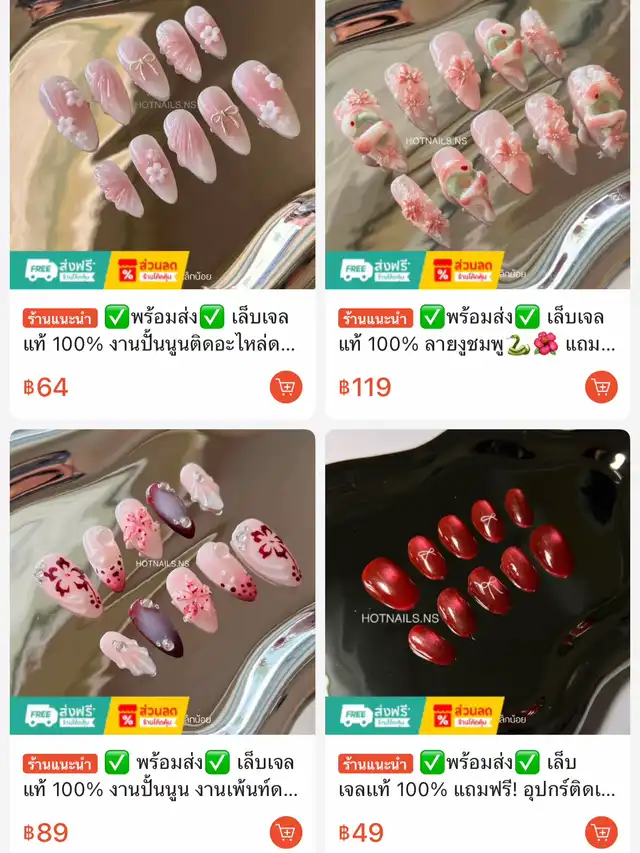The height and width of the screenshot is (853, 640).
Task: Add the ฿89 nail set to cart
Action: tap(286, 832)
